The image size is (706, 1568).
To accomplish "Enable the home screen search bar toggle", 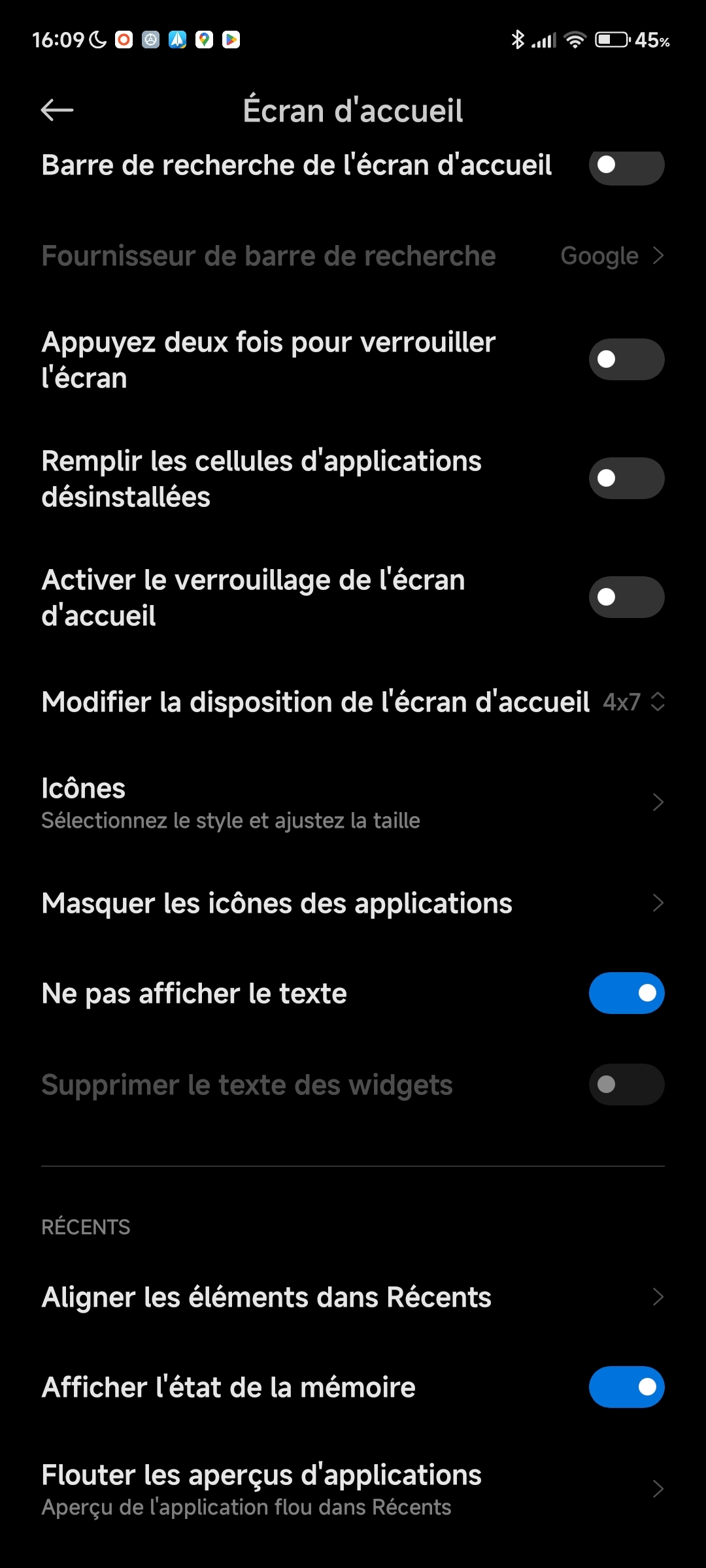I will click(626, 166).
